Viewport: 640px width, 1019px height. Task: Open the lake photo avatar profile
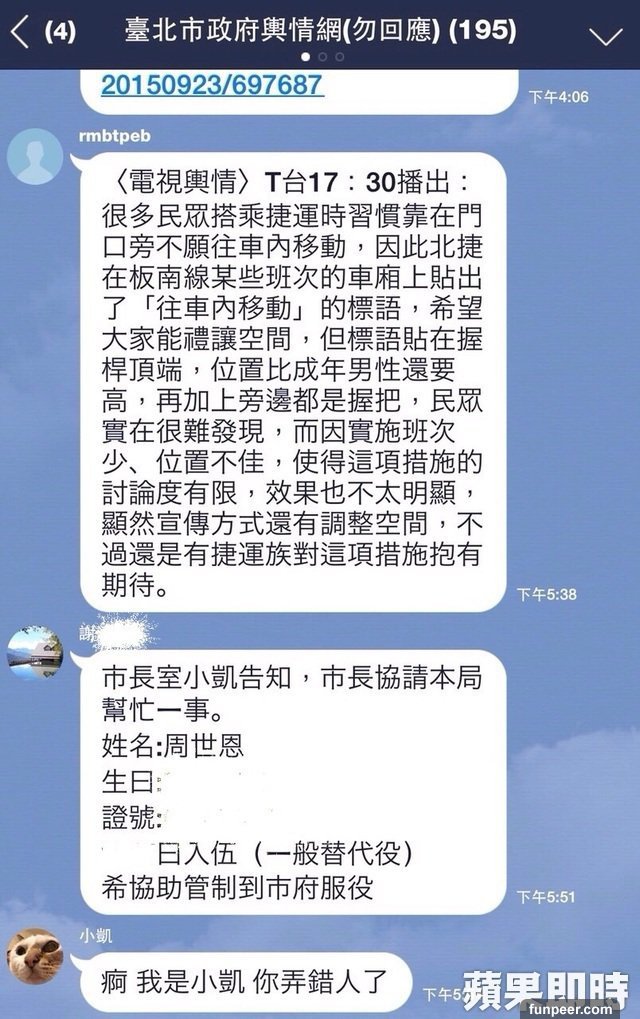point(35,652)
